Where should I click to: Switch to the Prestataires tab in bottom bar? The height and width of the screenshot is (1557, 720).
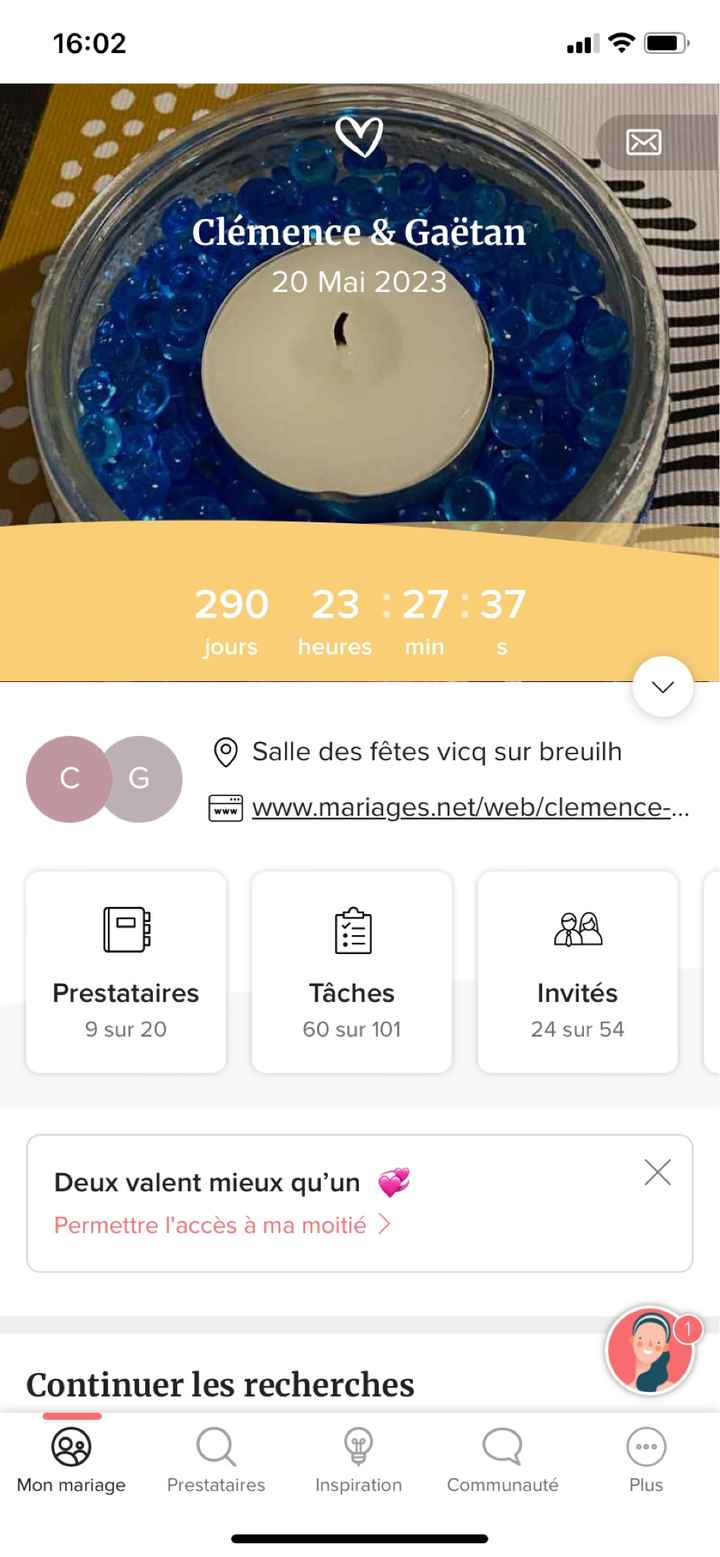pos(216,1460)
